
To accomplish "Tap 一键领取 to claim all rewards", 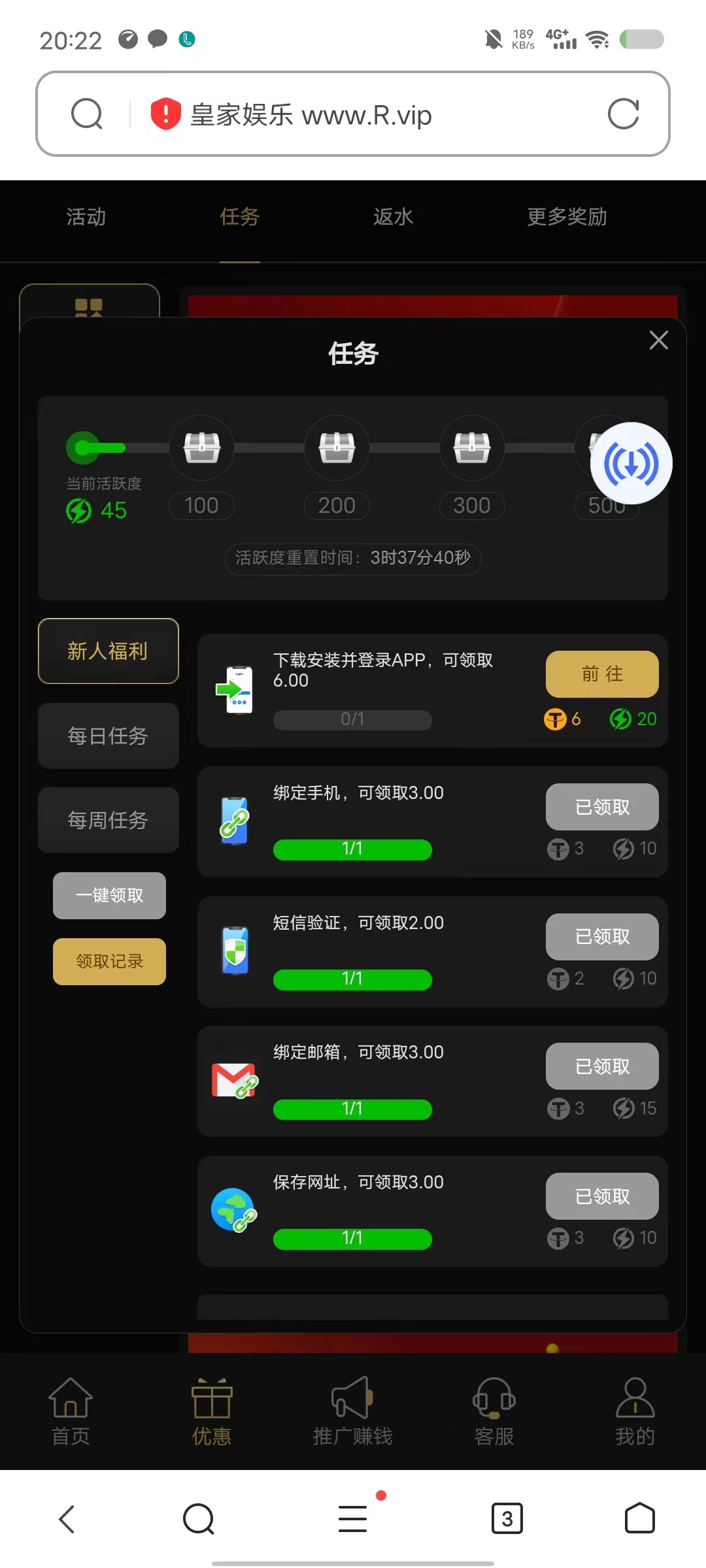I will pyautogui.click(x=109, y=896).
